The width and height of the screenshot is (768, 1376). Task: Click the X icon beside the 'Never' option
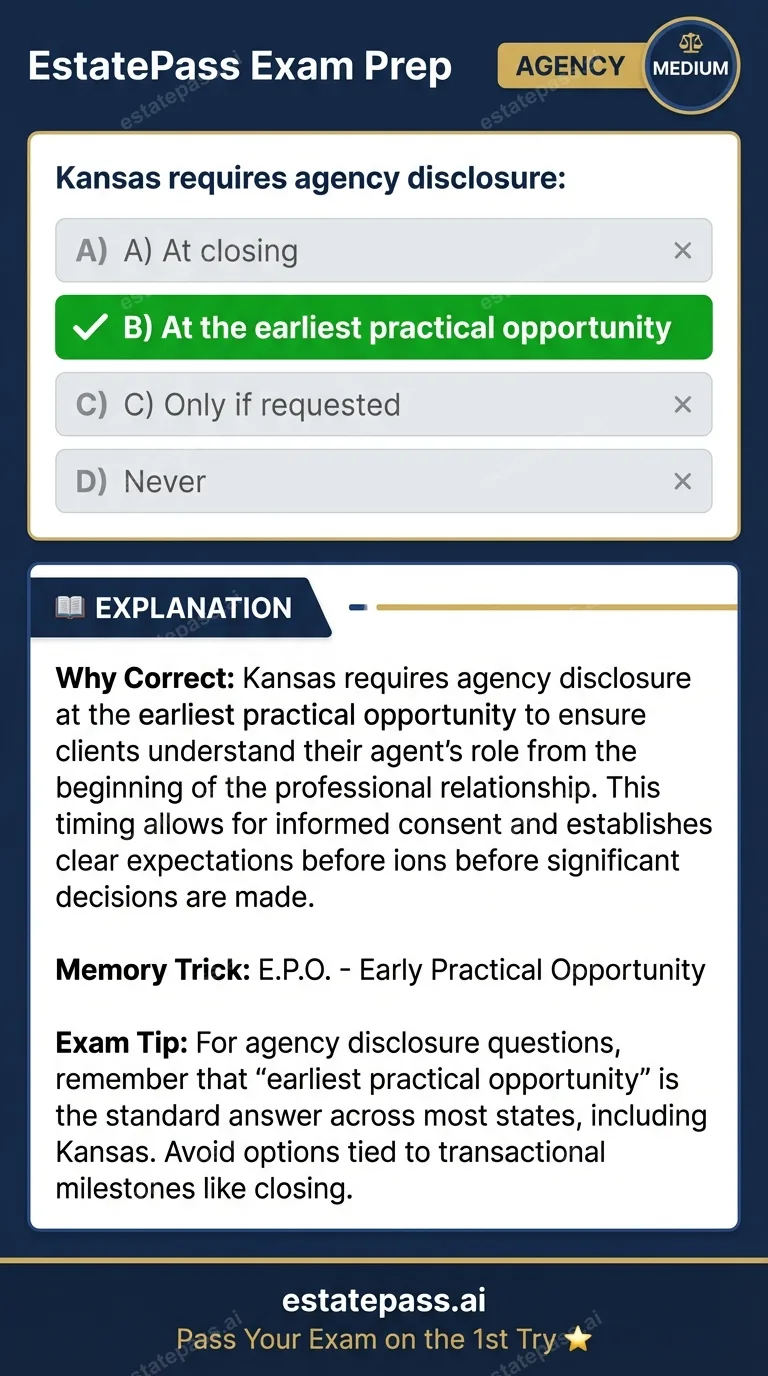point(683,481)
